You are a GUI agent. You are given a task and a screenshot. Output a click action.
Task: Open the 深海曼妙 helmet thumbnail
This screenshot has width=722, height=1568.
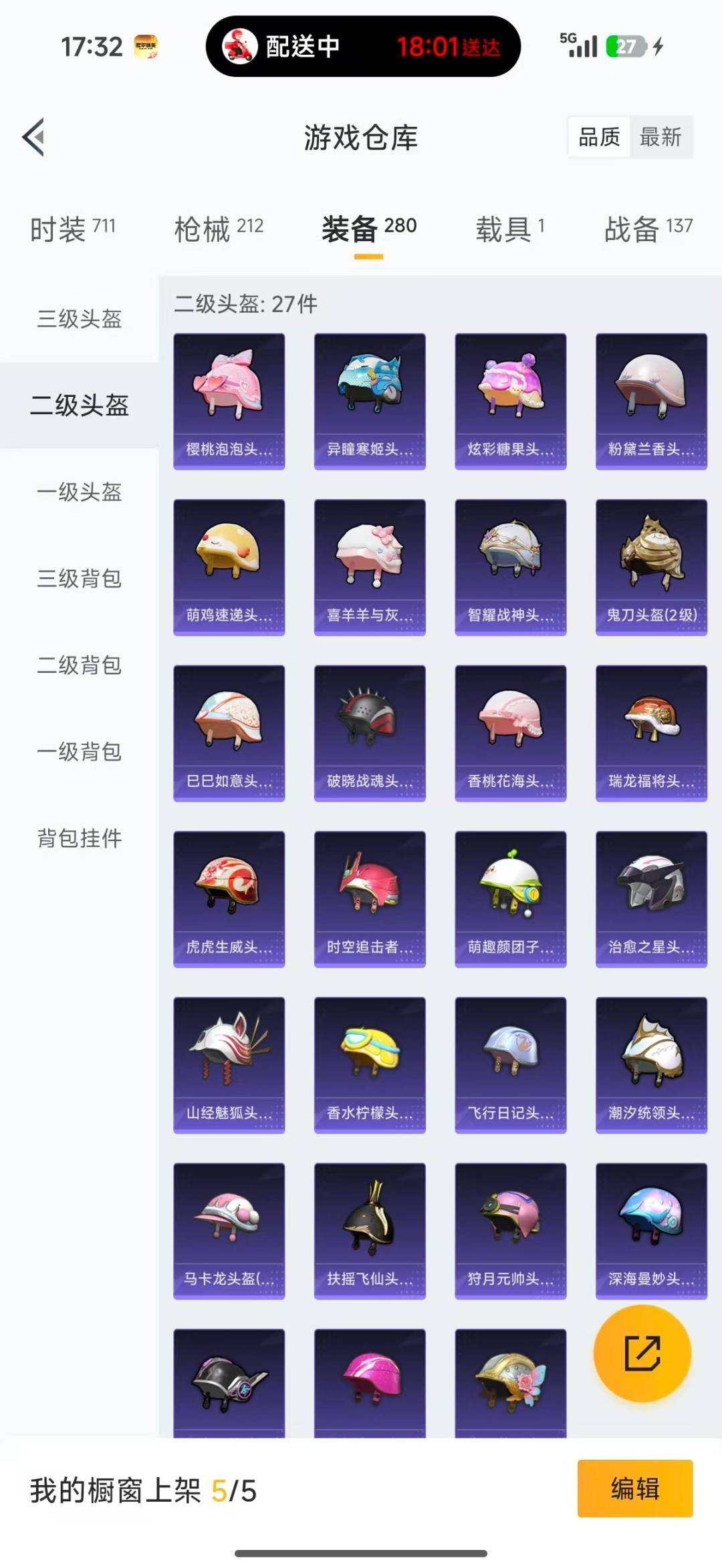[x=650, y=1229]
